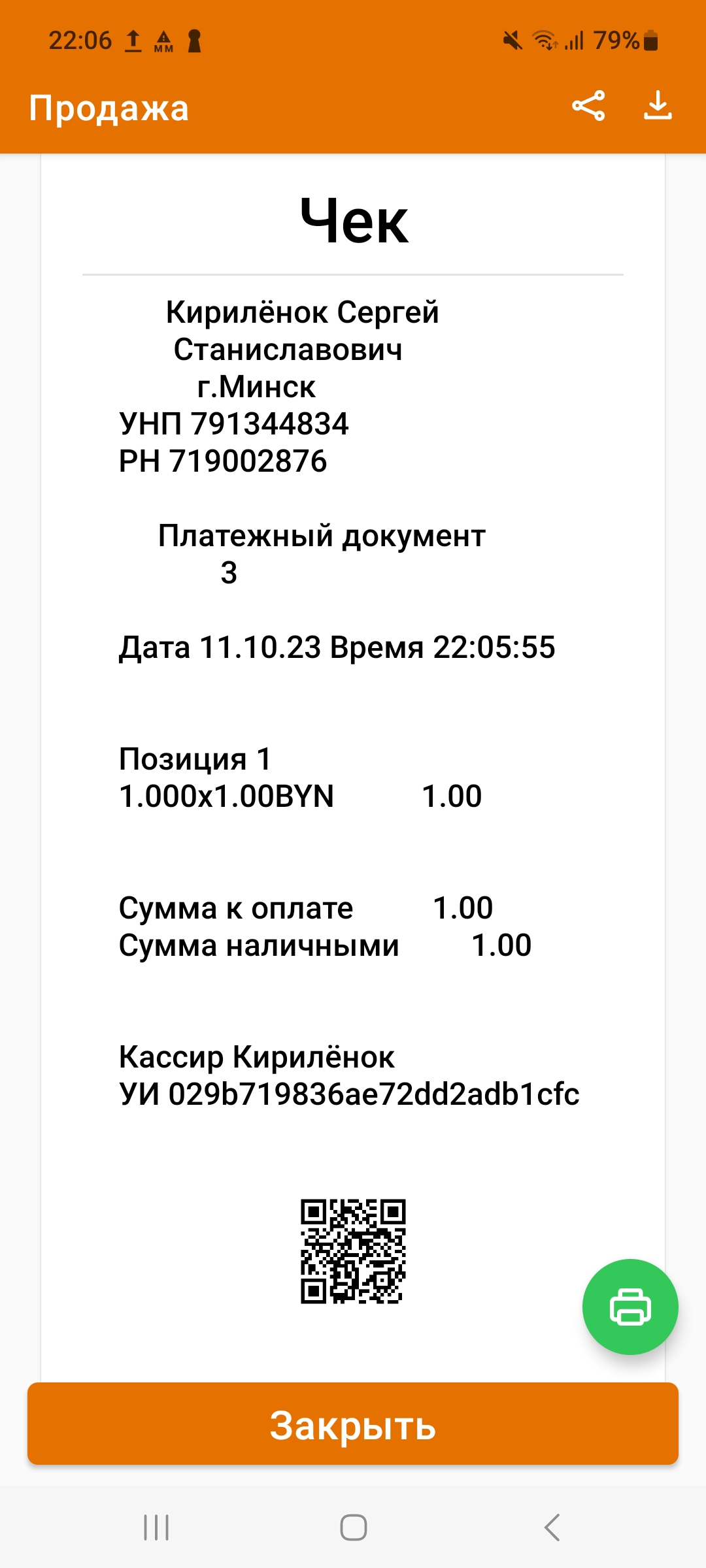Image resolution: width=706 pixels, height=1568 pixels.
Task: Go back using the system back arrow
Action: click(x=552, y=1527)
